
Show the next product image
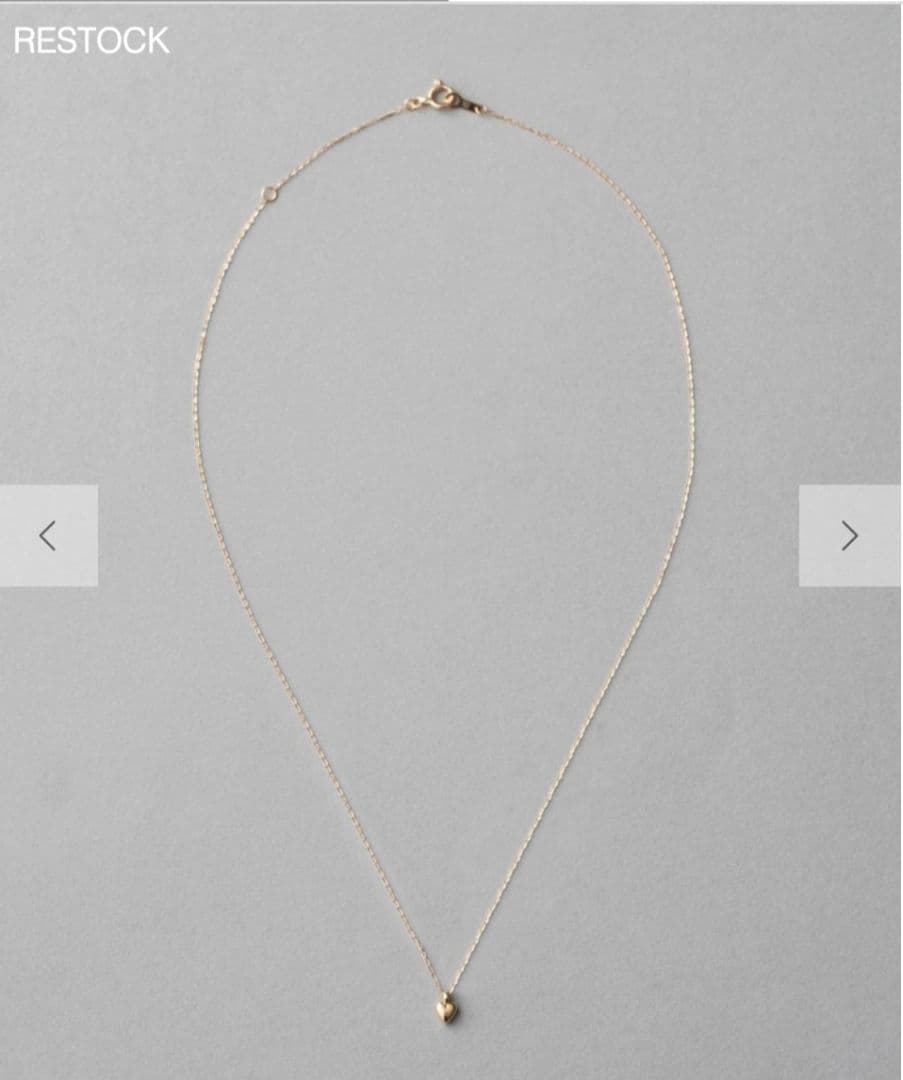tap(849, 536)
